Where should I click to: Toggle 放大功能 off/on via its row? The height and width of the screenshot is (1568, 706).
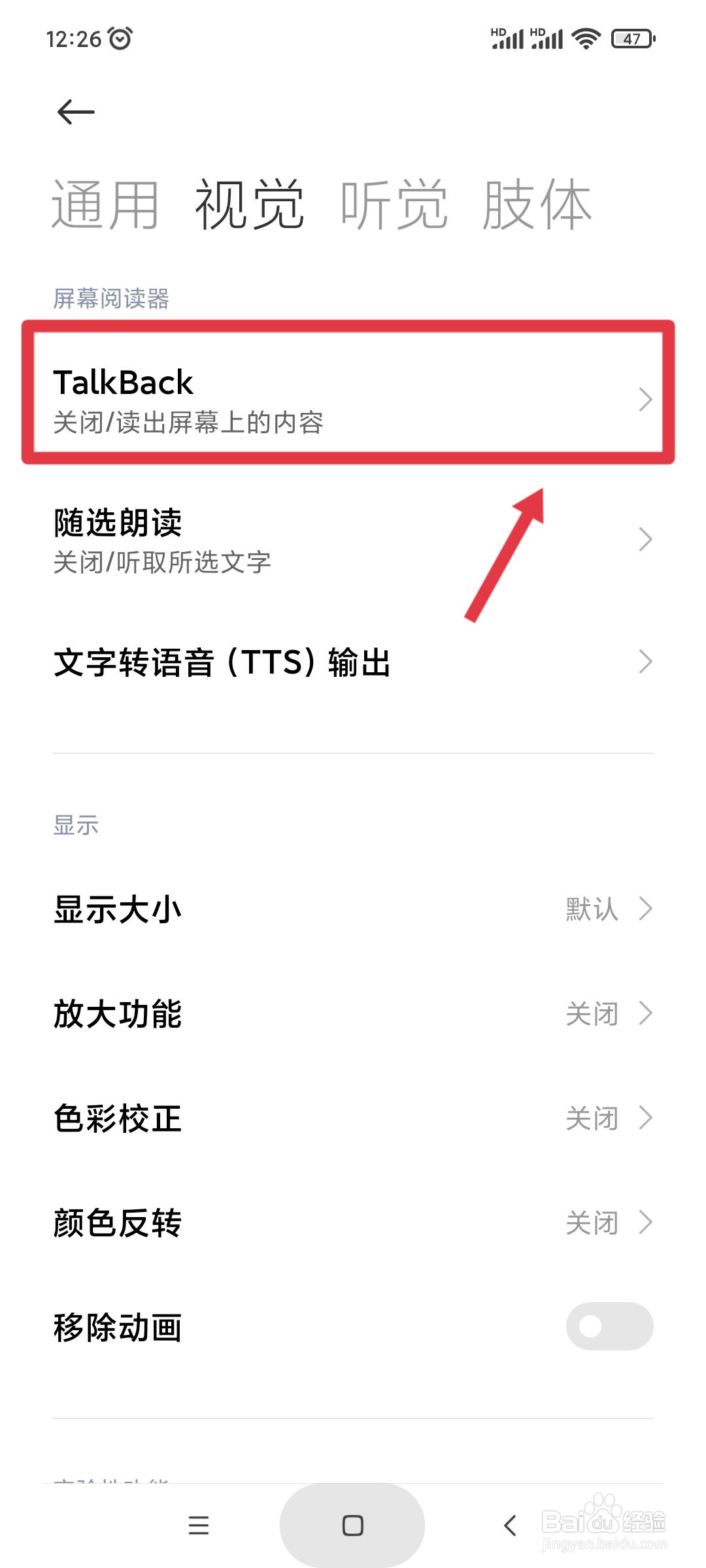[353, 1014]
